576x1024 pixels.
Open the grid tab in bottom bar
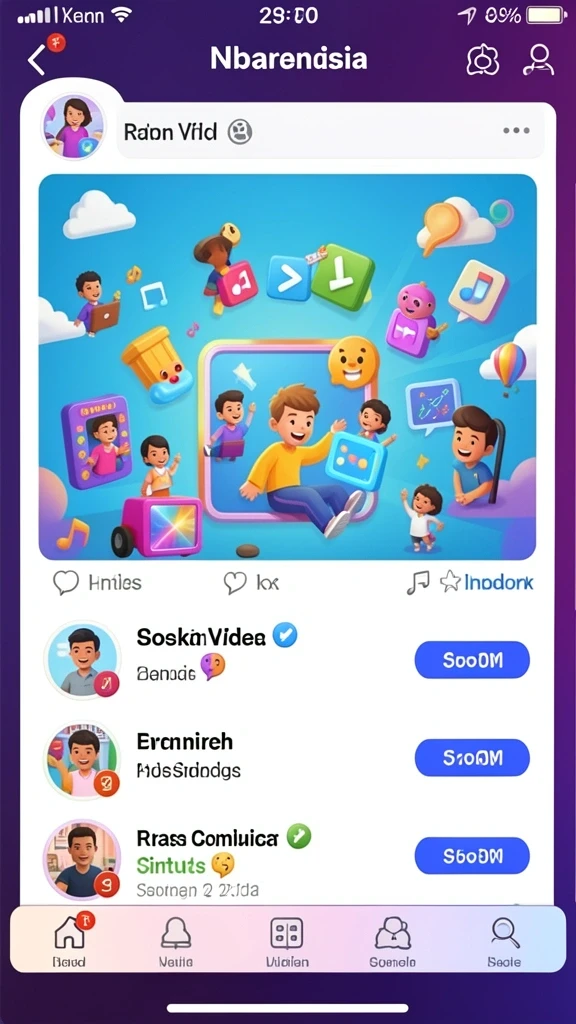[x=287, y=940]
